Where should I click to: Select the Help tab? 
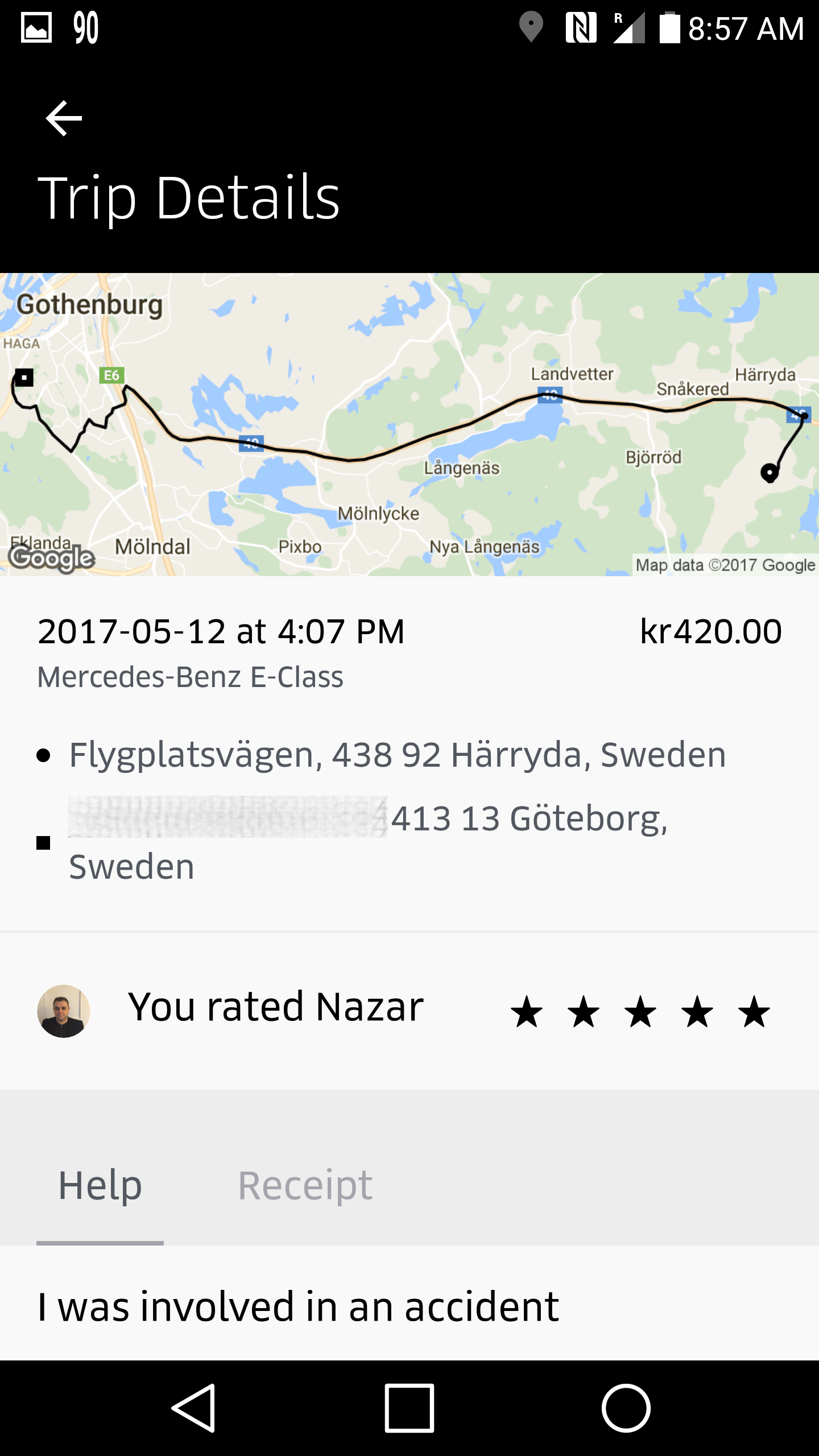pos(100,1186)
